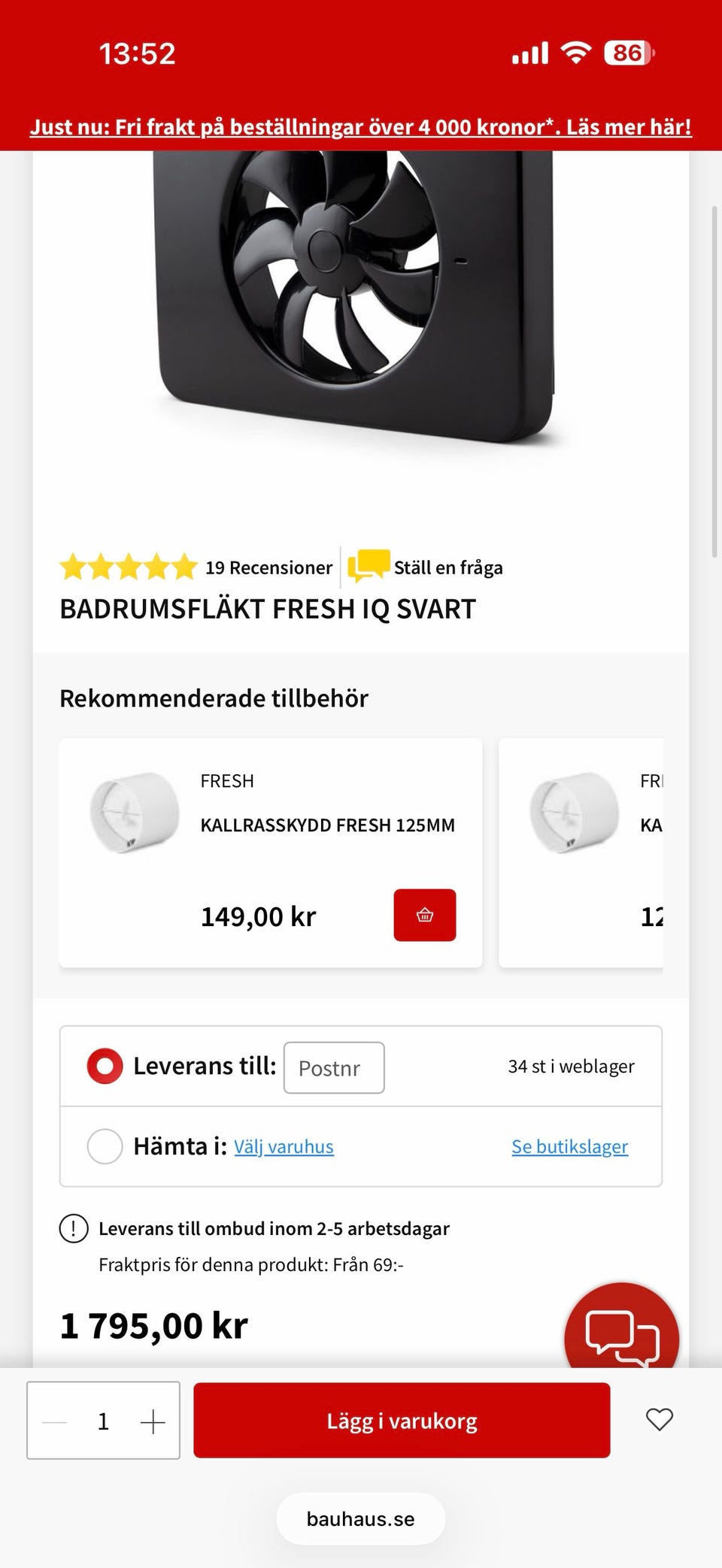Screen dimensions: 722x1568
Task: Add Kallrasskydd Fresh 125mm to cart via basket icon
Action: [x=425, y=916]
